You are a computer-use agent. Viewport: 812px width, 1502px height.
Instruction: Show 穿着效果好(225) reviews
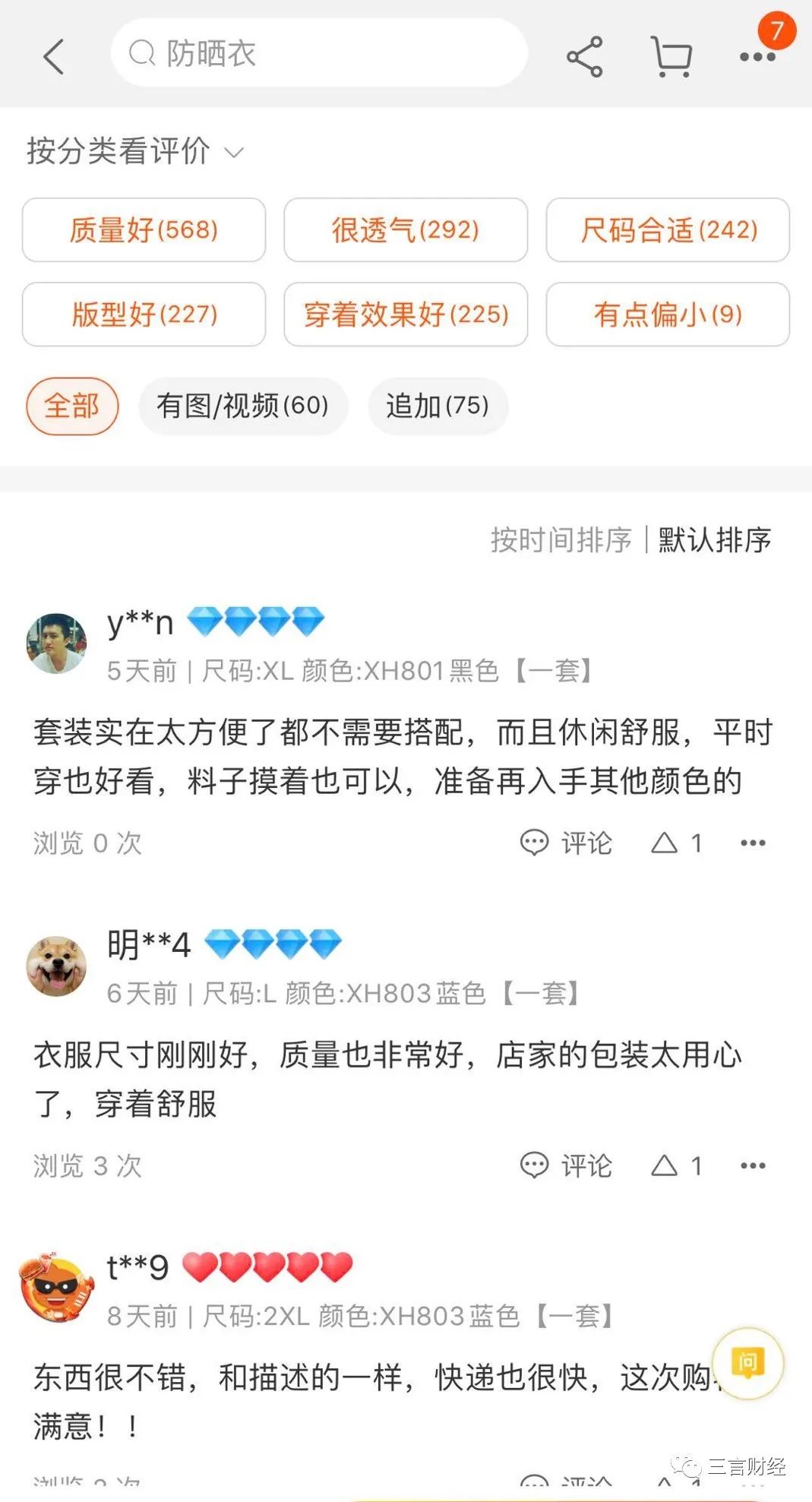(x=406, y=315)
